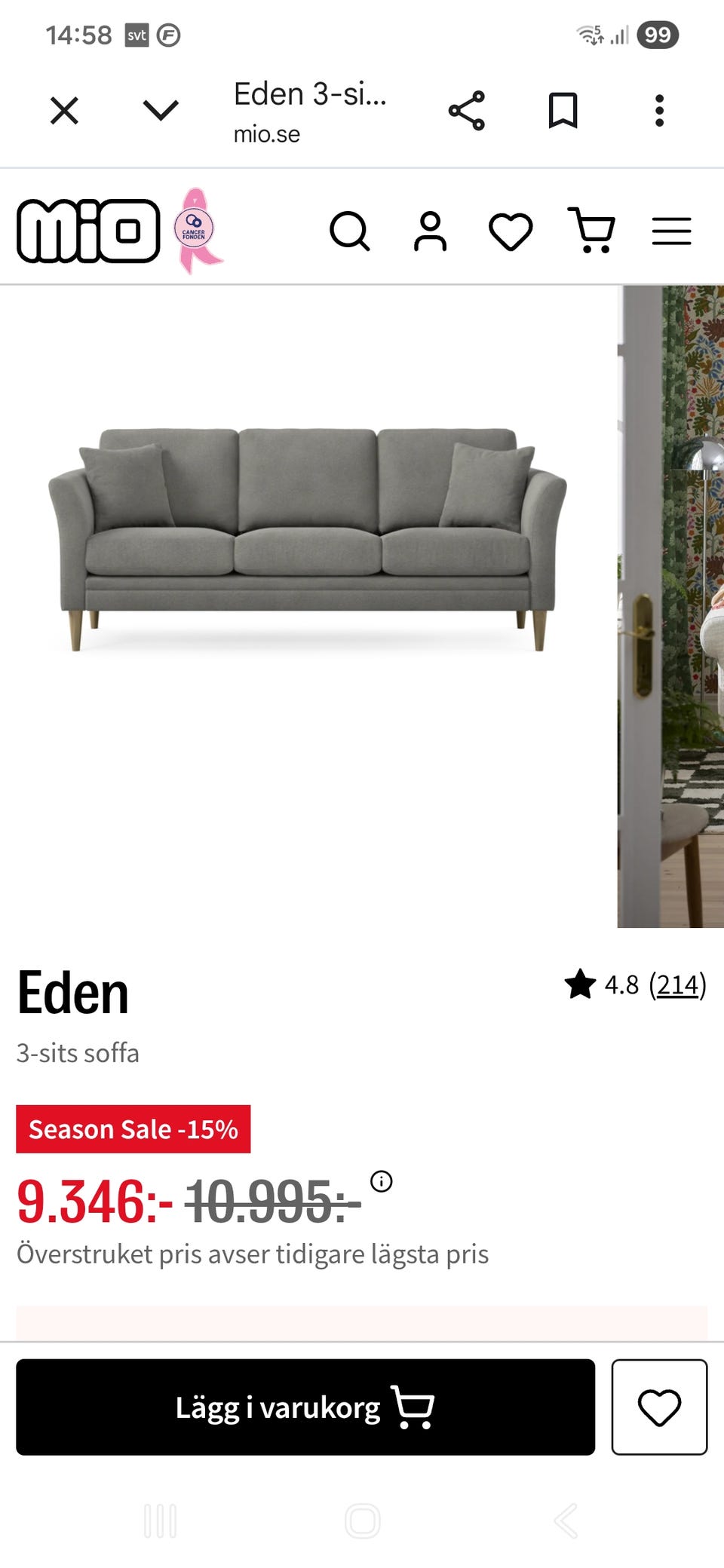The width and height of the screenshot is (724, 1568).
Task: Minimize the browser with the down chevron
Action: pos(161,111)
